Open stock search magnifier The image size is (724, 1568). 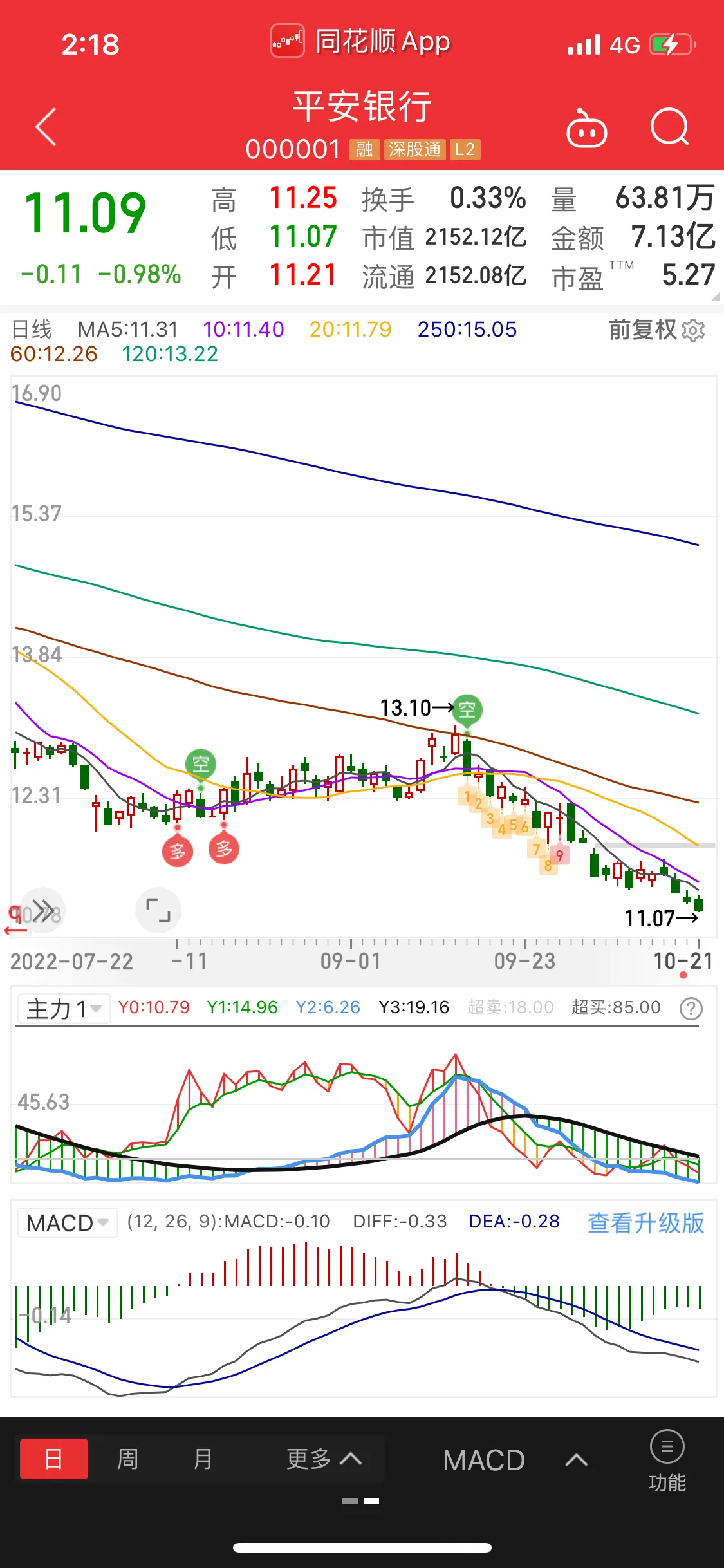(x=669, y=127)
